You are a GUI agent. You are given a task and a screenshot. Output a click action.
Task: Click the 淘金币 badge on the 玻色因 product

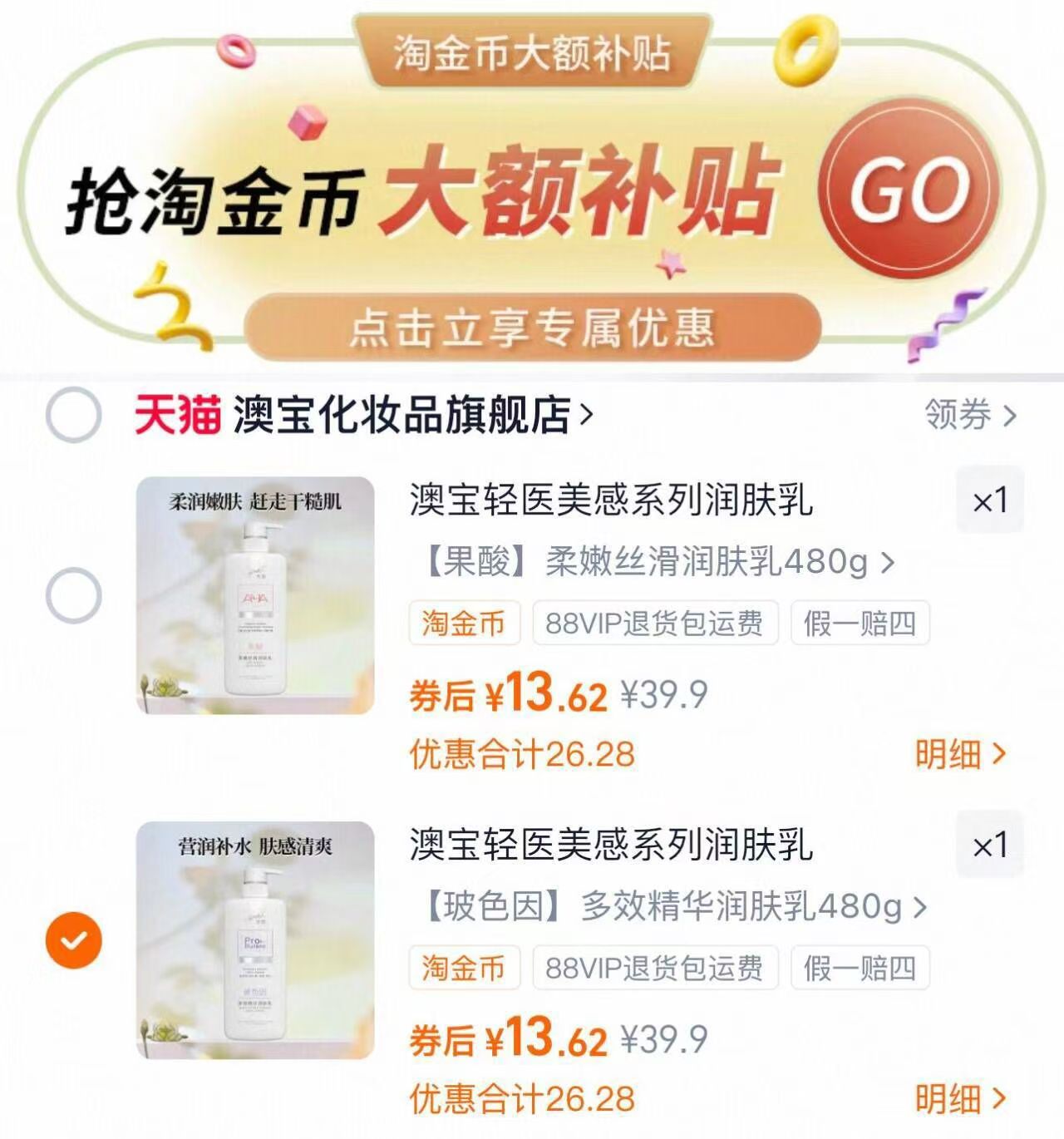tap(463, 968)
